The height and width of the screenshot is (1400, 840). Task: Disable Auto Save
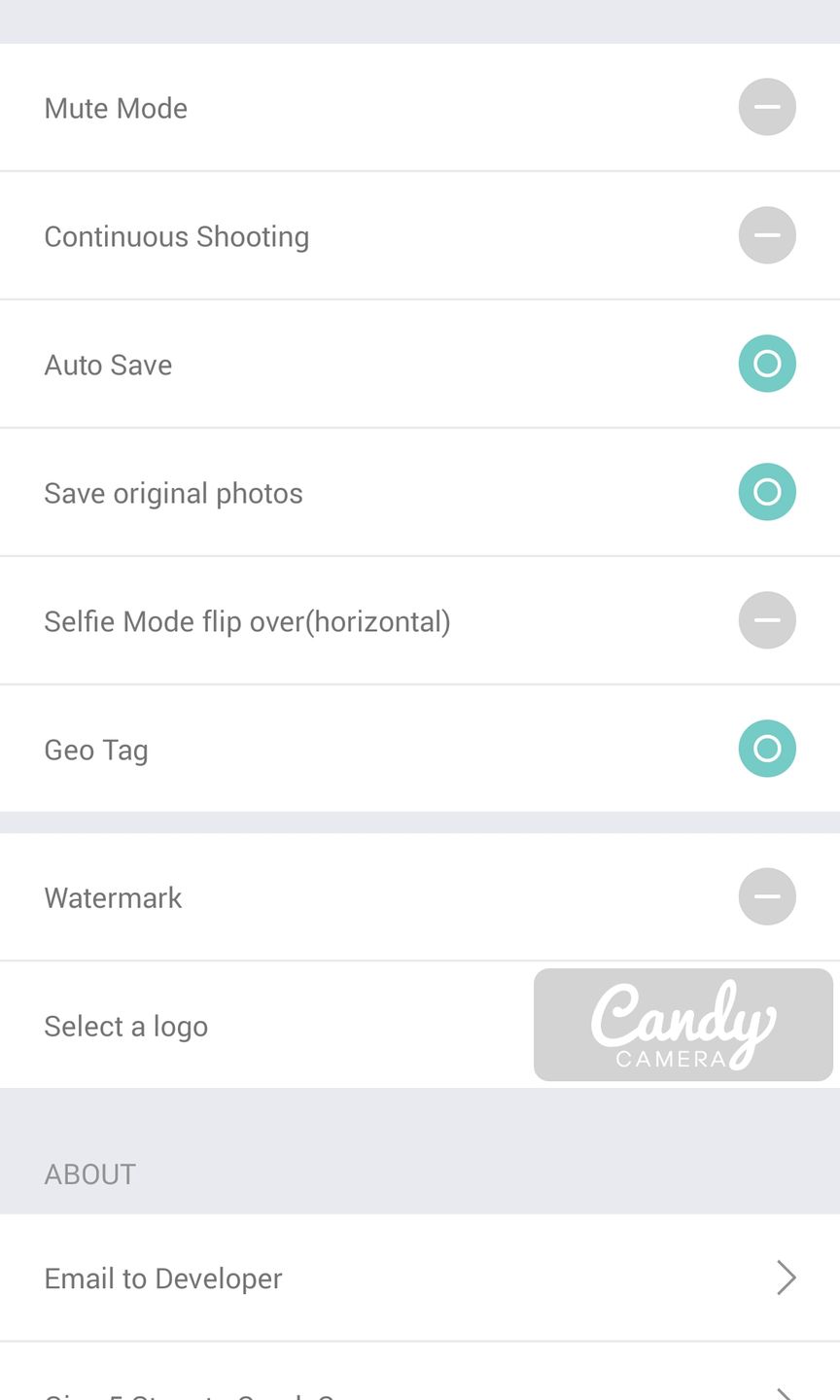[x=766, y=364]
